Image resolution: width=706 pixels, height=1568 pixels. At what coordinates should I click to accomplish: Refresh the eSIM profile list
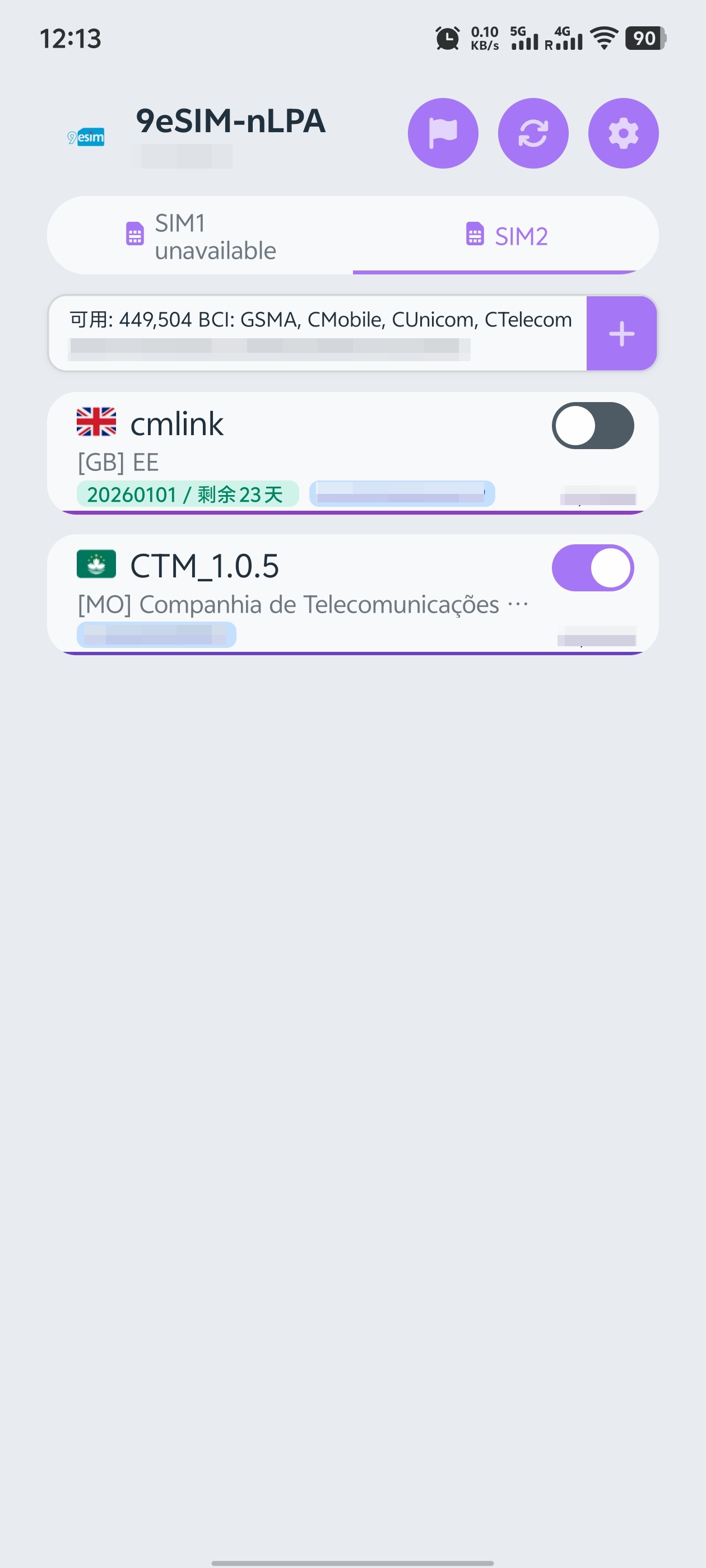(533, 133)
